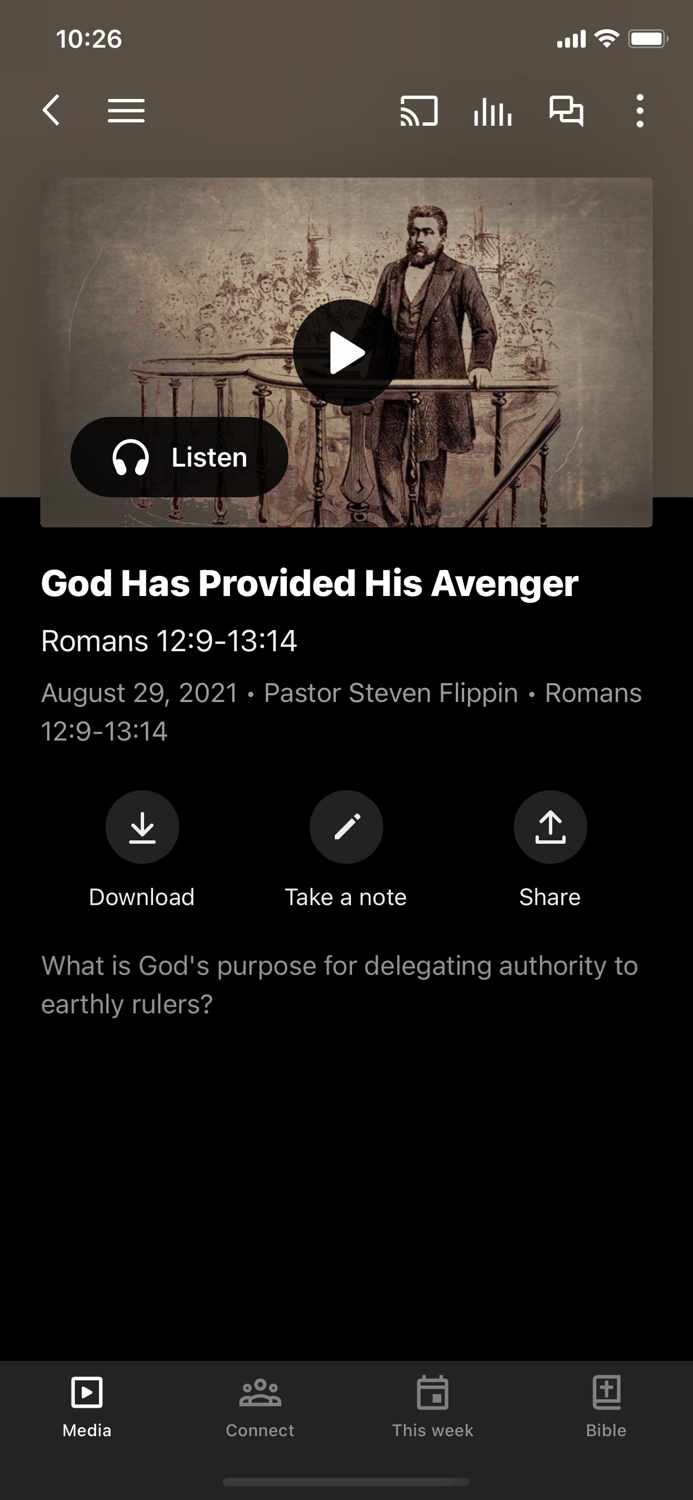Play the sermon video
The width and height of the screenshot is (693, 1500).
coord(346,353)
